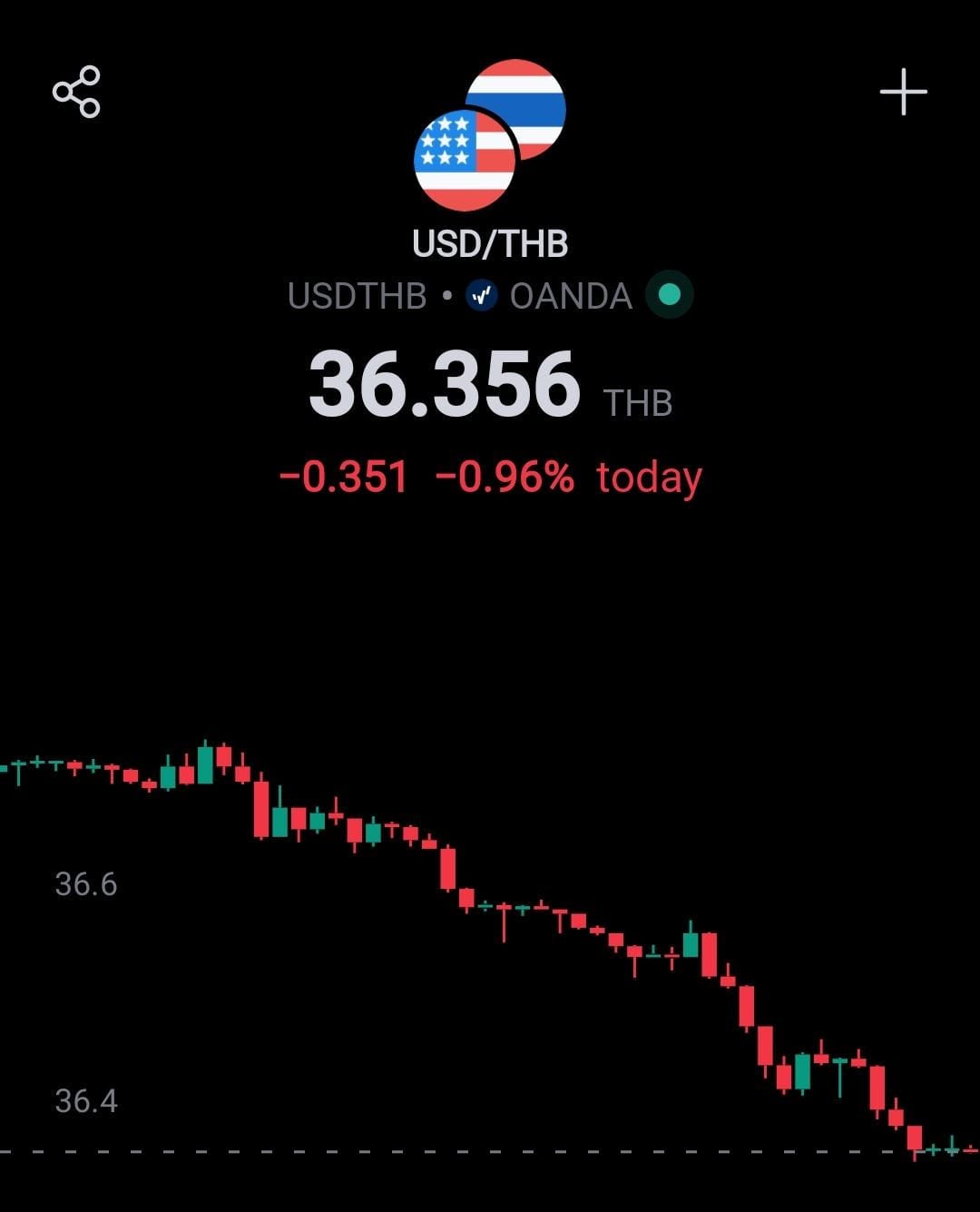Open symbol details via USDTHB label
The width and height of the screenshot is (980, 1212).
click(357, 294)
